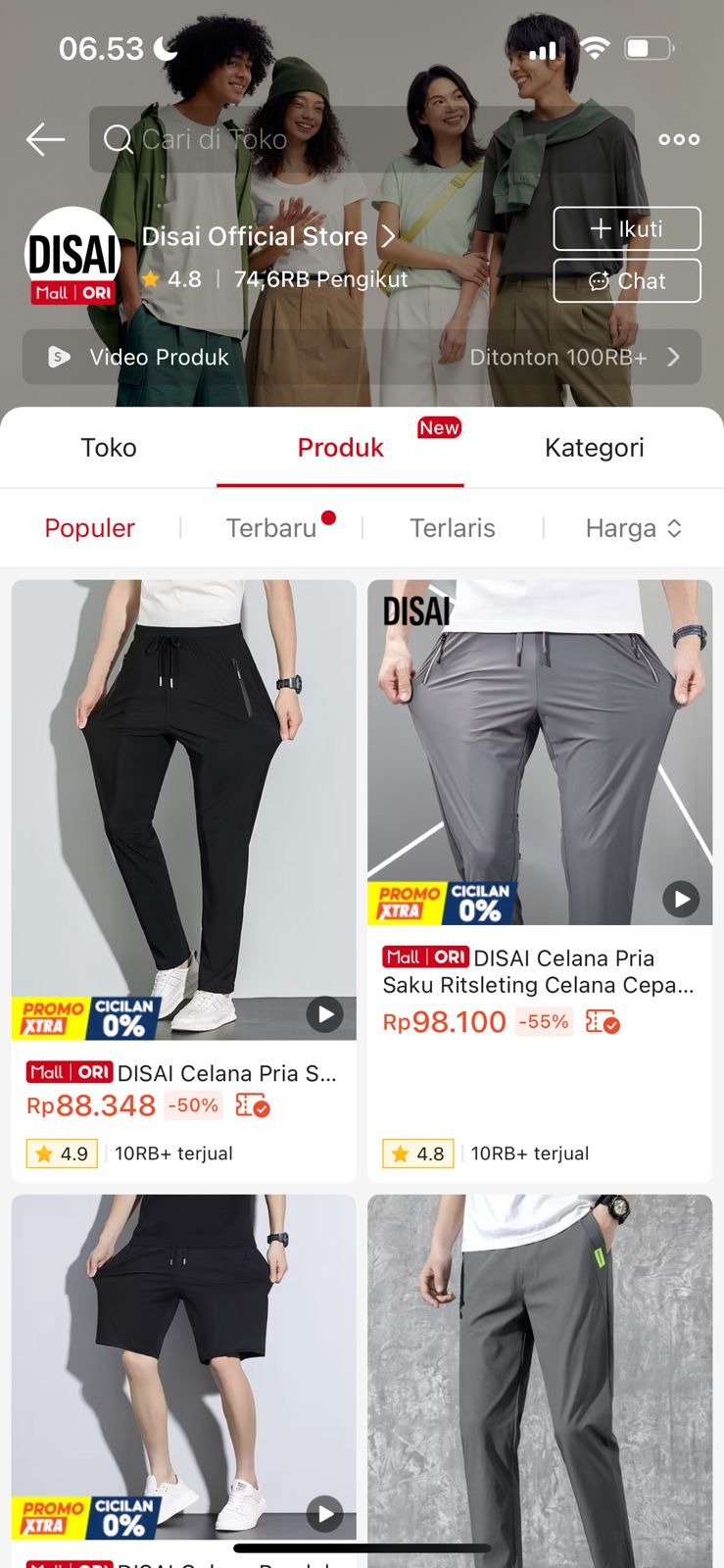This screenshot has width=724, height=1568.
Task: View the gray pants with green zipper
Action: pos(540,1372)
